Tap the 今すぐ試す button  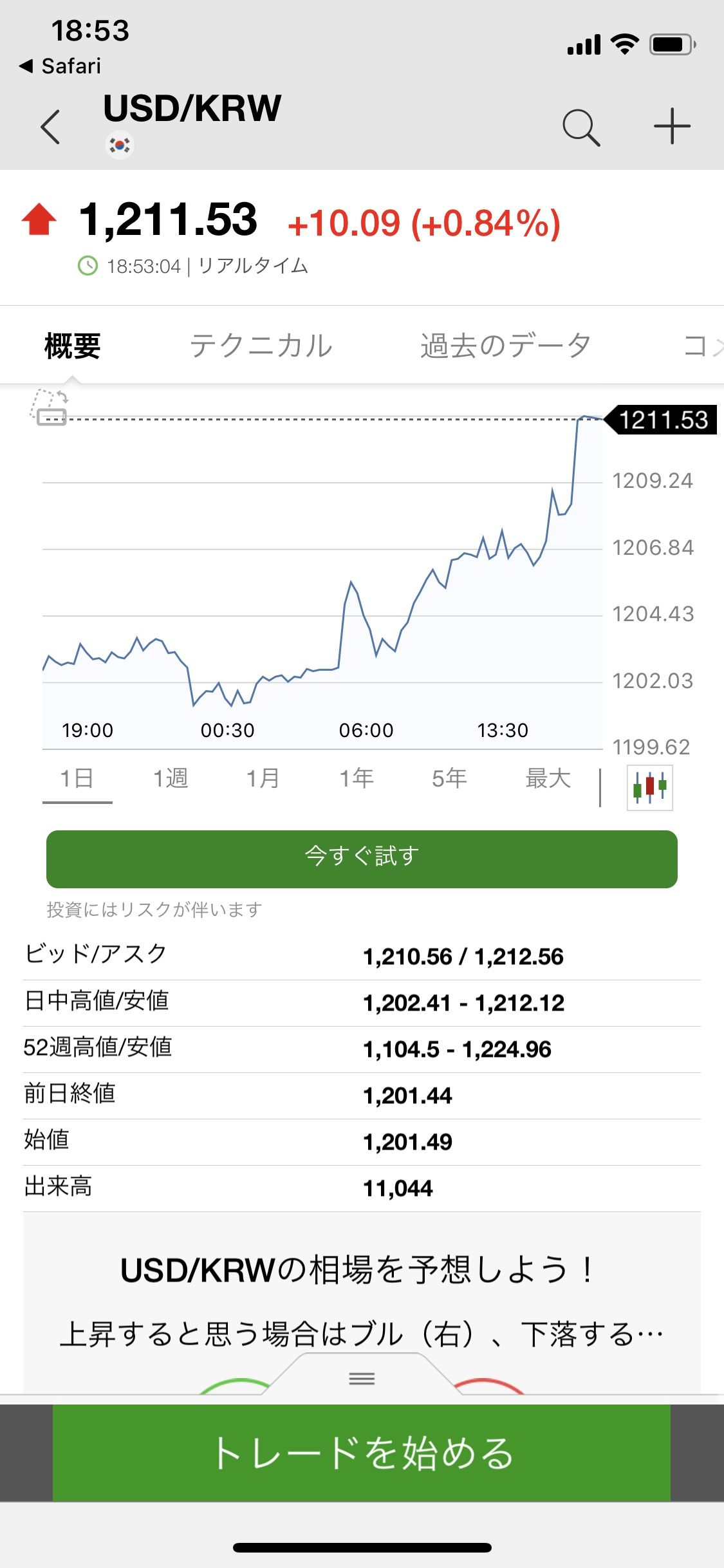(x=362, y=859)
